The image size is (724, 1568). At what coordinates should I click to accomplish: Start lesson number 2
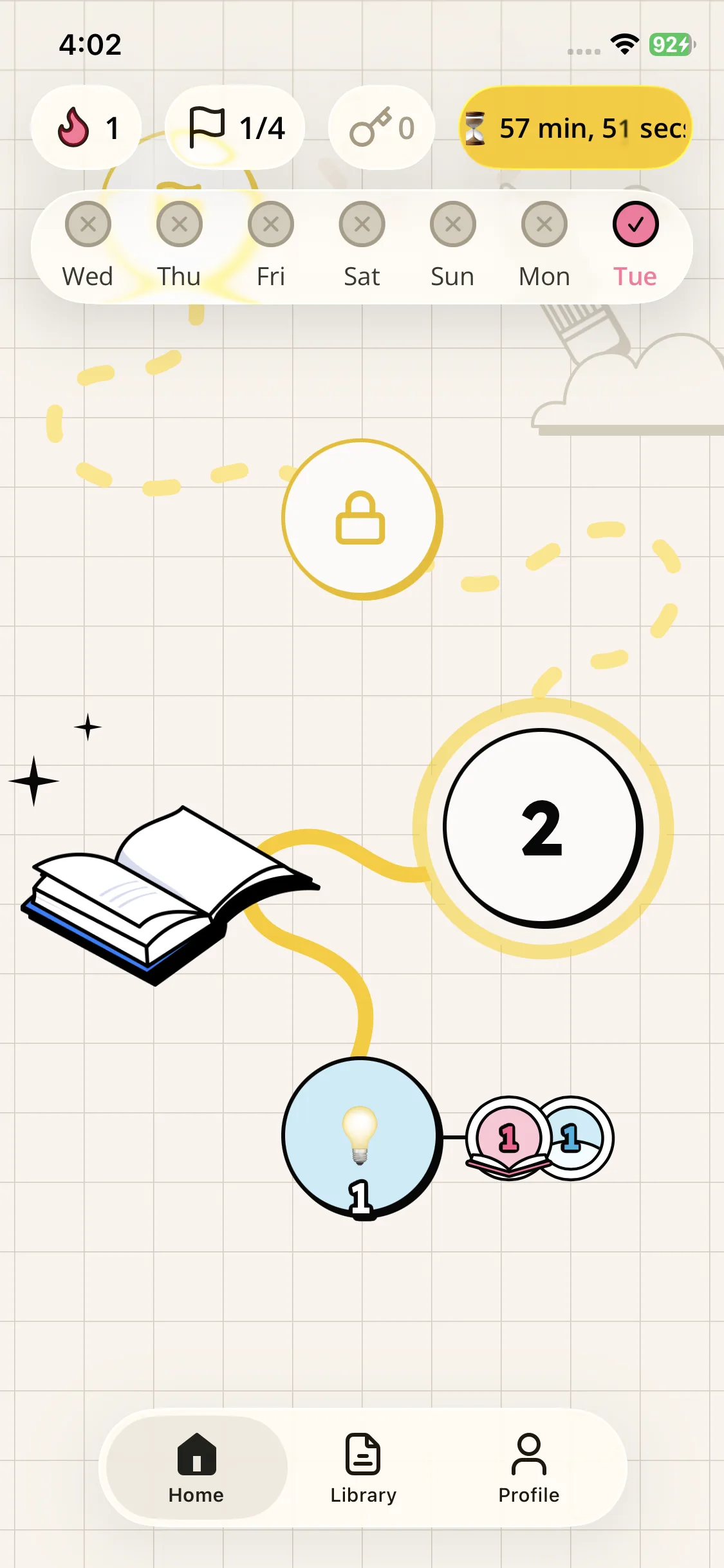[x=543, y=828]
